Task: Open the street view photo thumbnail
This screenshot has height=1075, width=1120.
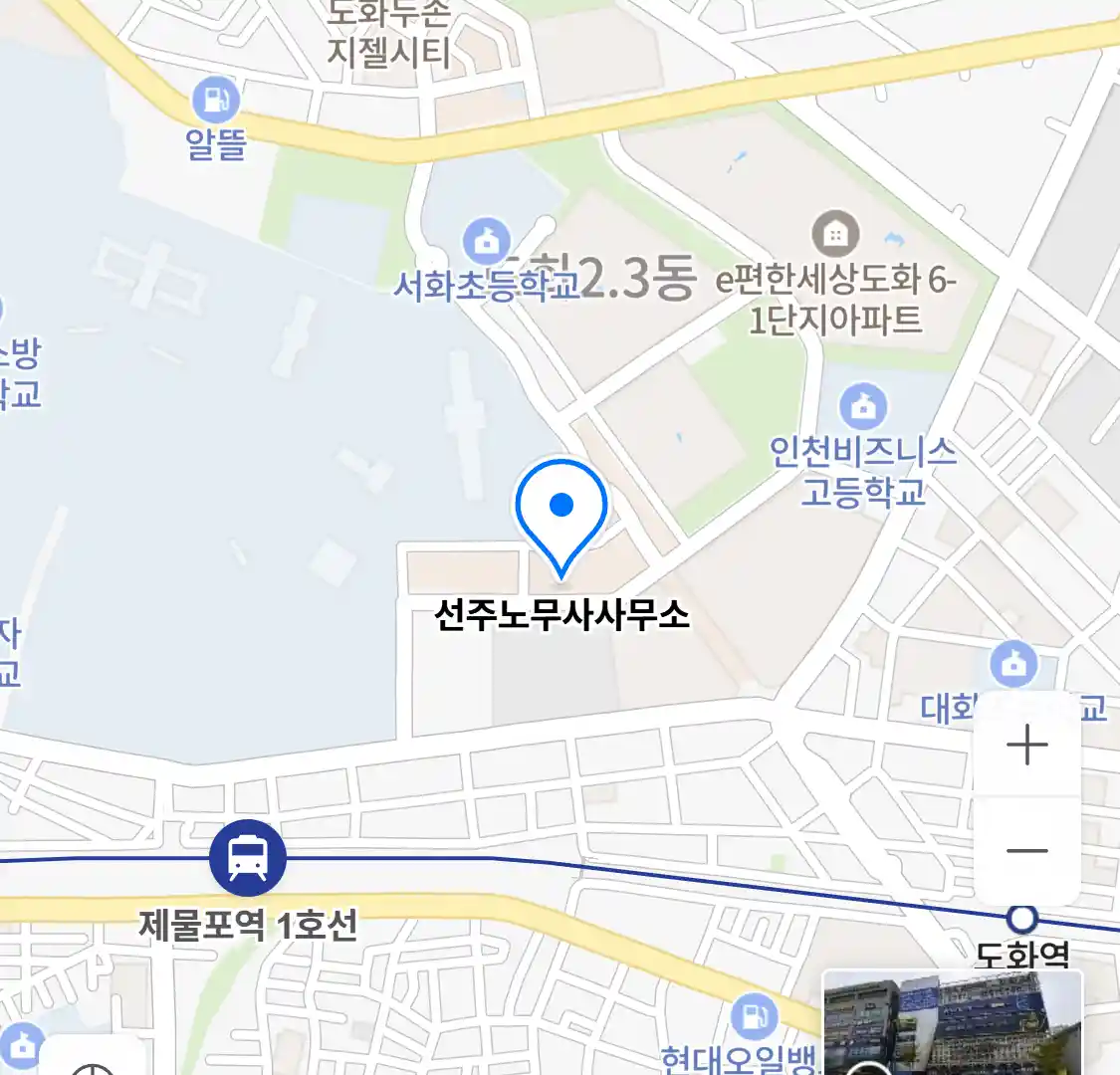Action: click(x=952, y=1025)
